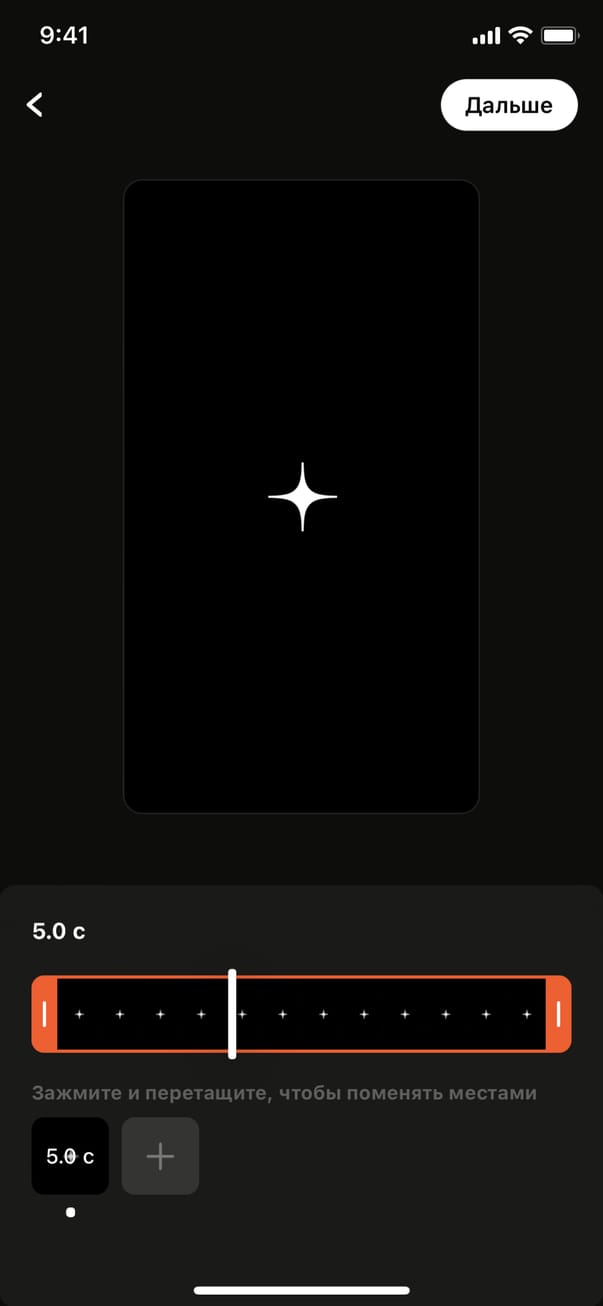Select the 5.0 с clip thumbnail
Screen dimensions: 603x1306
pos(70,1156)
